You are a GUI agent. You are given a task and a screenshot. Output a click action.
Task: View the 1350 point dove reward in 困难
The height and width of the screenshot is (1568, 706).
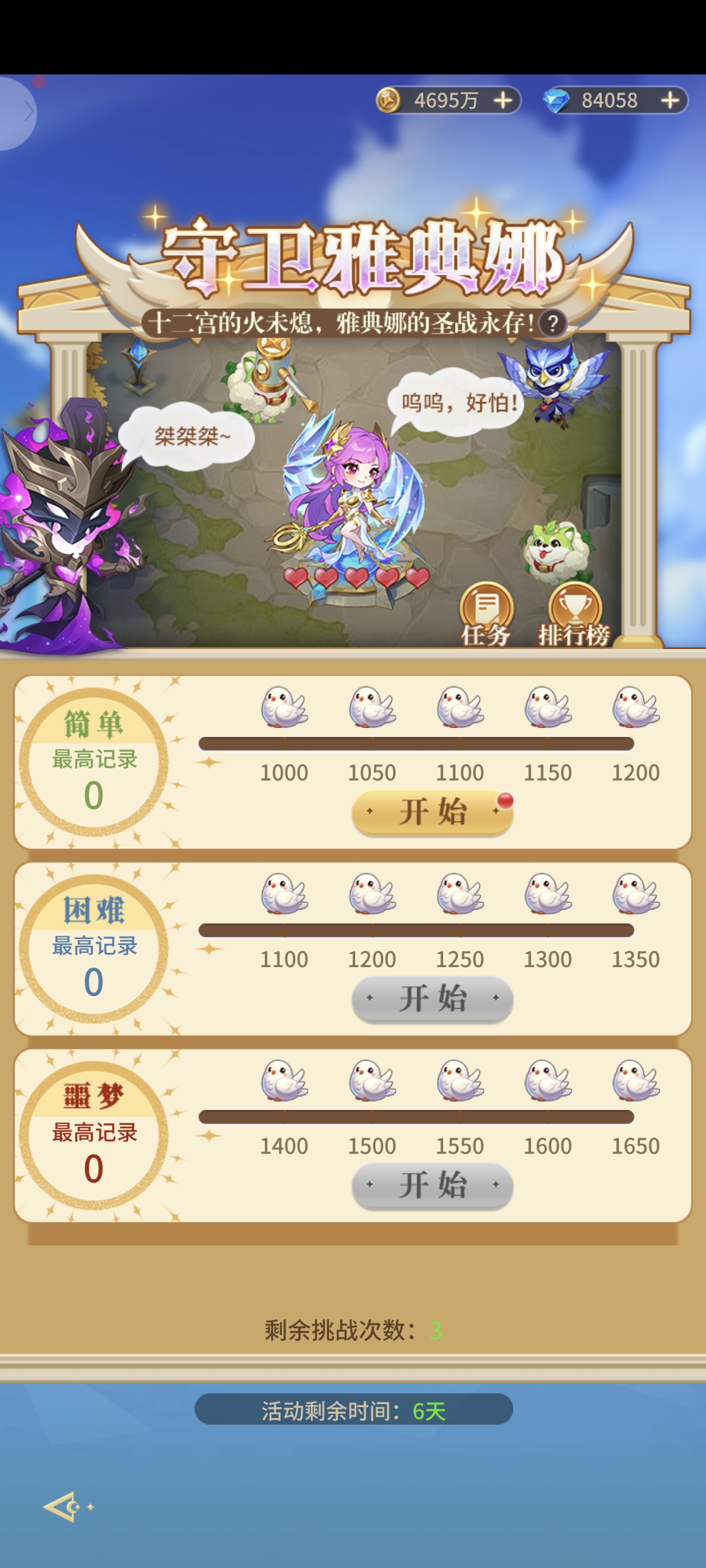(635, 894)
